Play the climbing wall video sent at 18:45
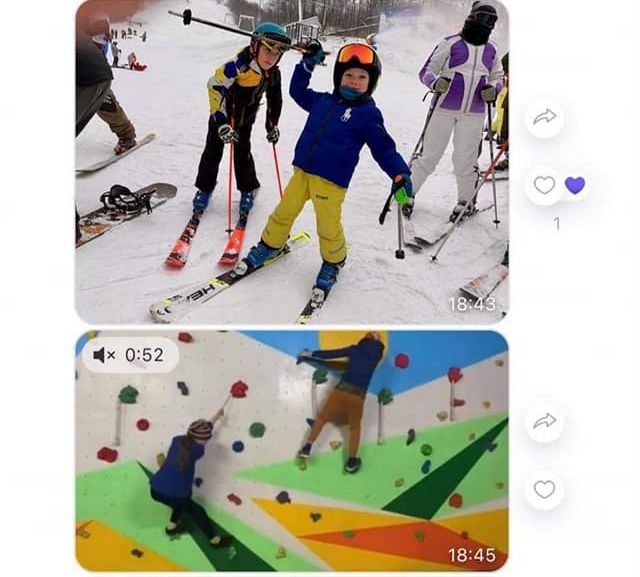 tap(291, 450)
